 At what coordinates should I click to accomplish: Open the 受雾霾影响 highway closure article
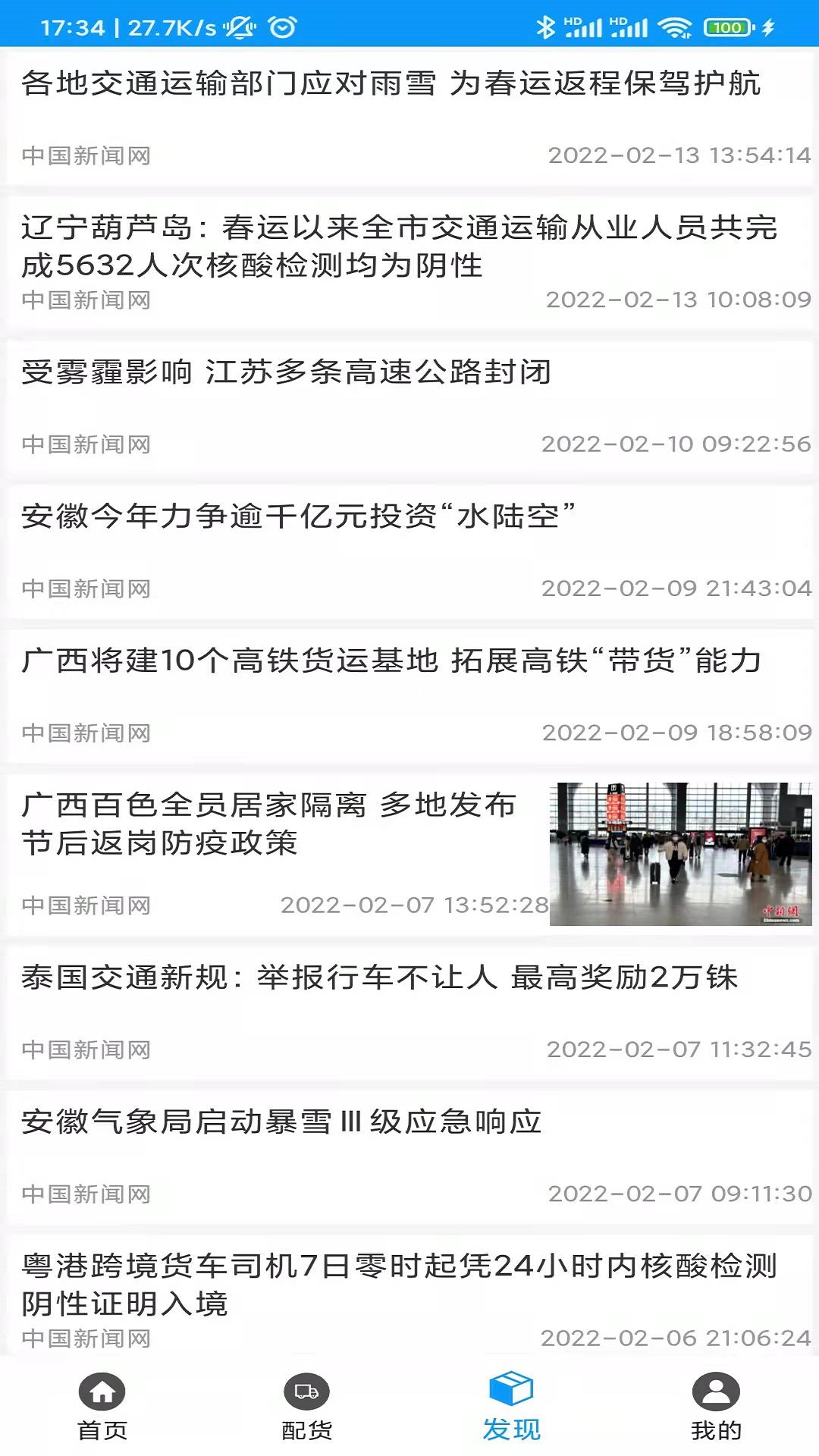click(x=409, y=402)
